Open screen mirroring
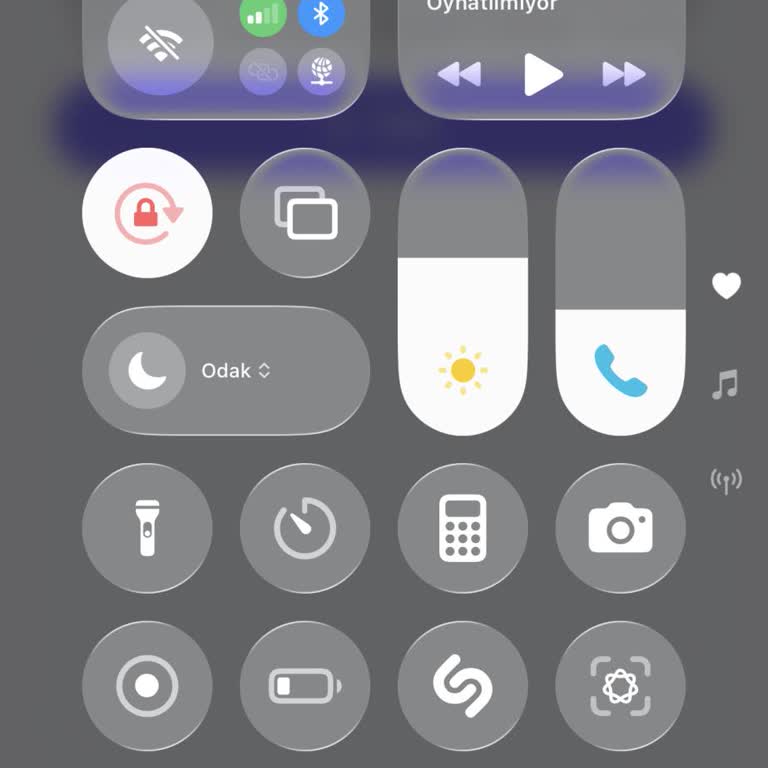 (x=305, y=213)
